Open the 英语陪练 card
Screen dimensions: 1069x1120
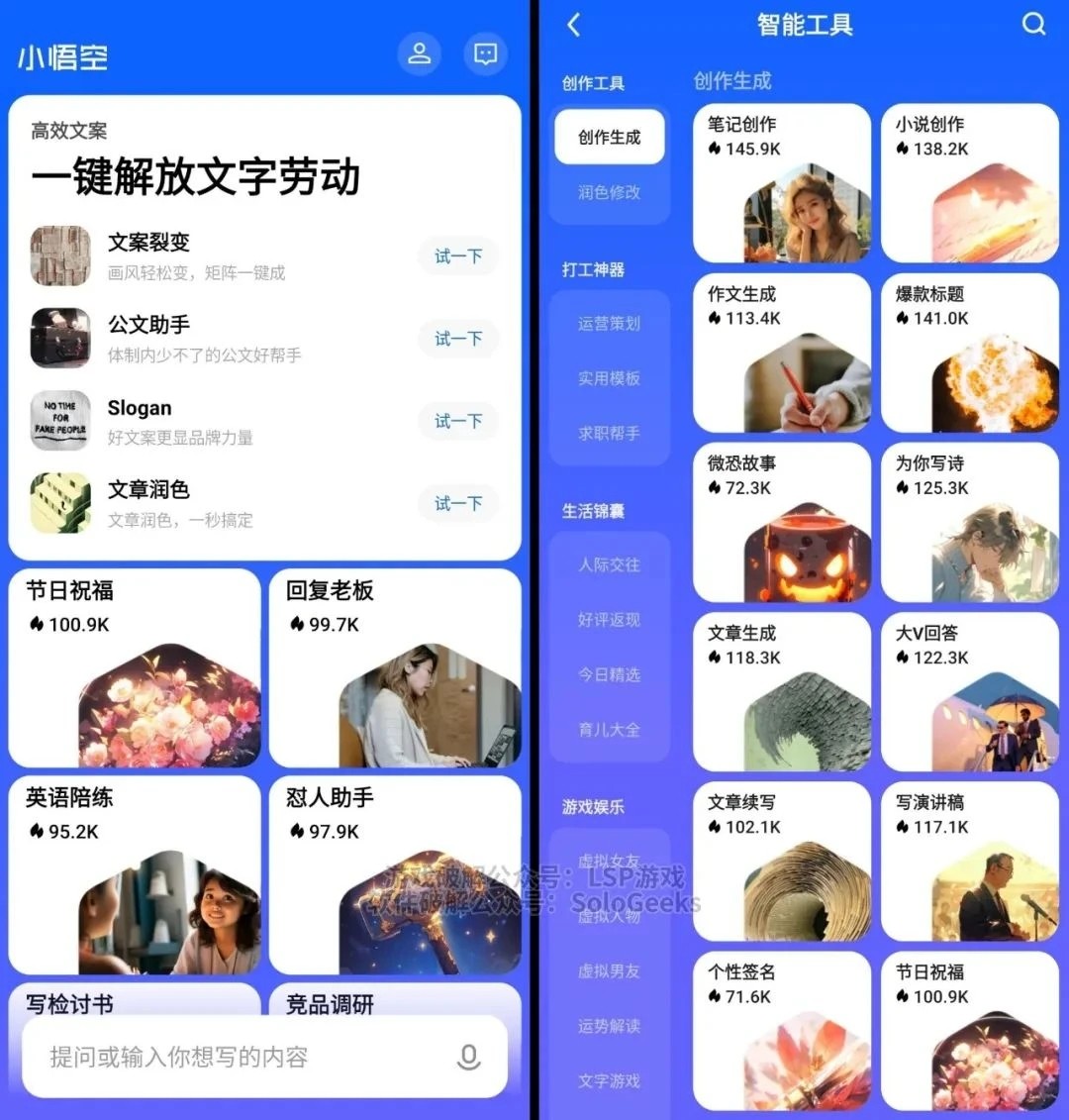[x=135, y=875]
